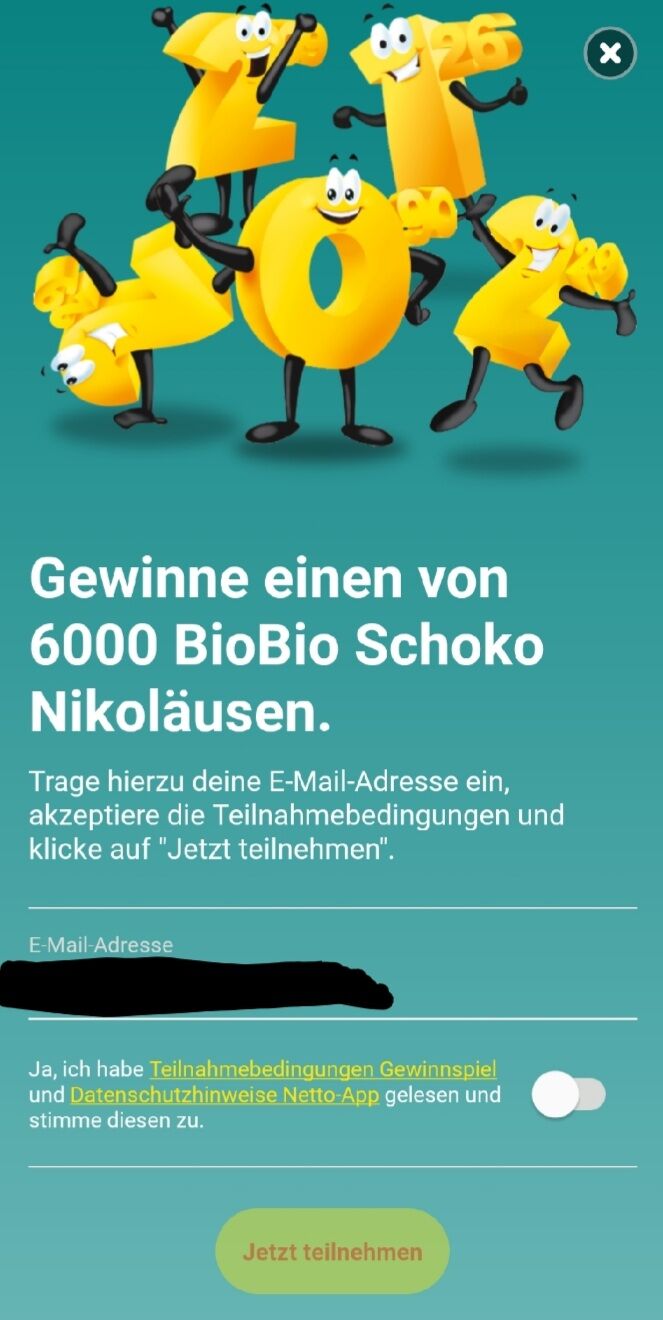Viewport: 663px width, 1320px height.
Task: Enable the terms acceptance switch
Action: (x=569, y=1094)
